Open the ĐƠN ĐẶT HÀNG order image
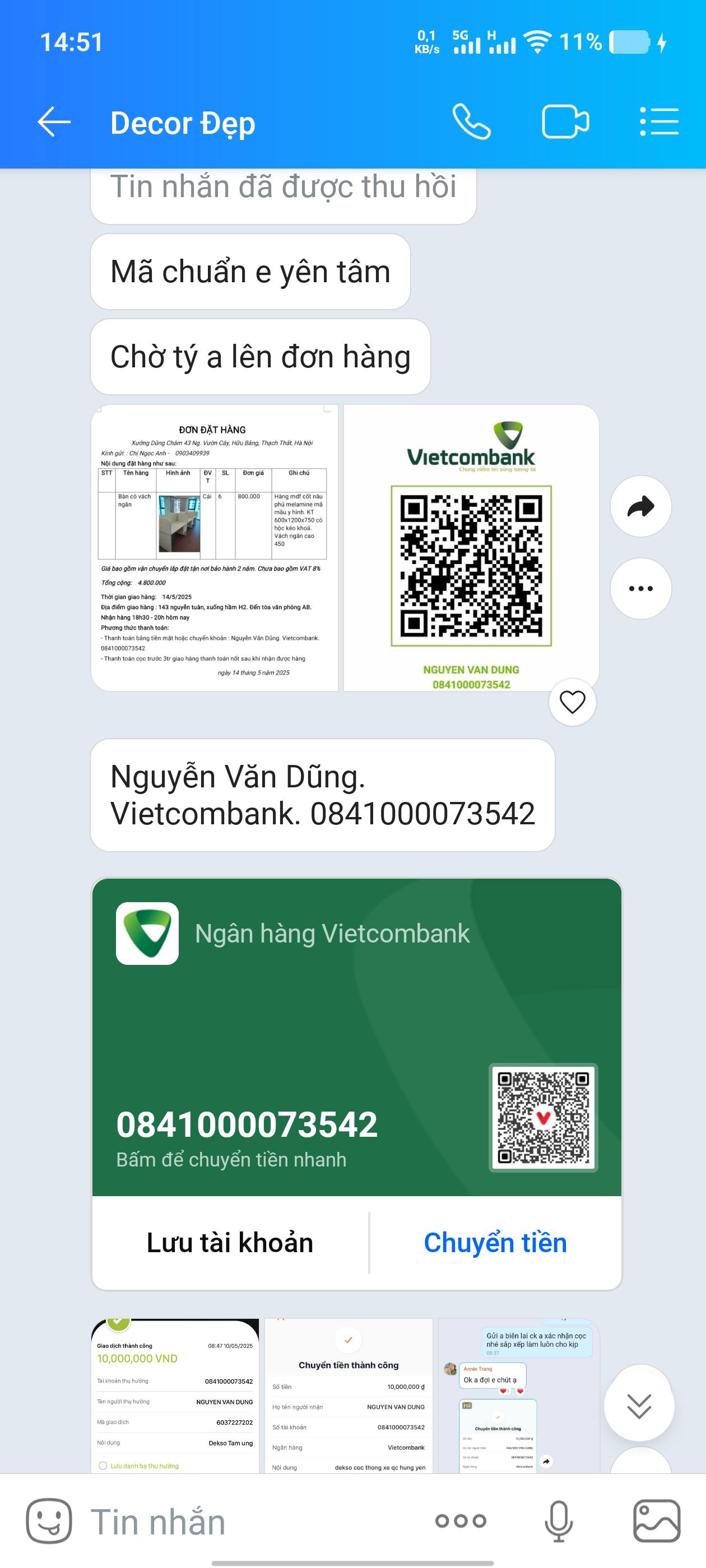The image size is (706, 1568). click(214, 548)
